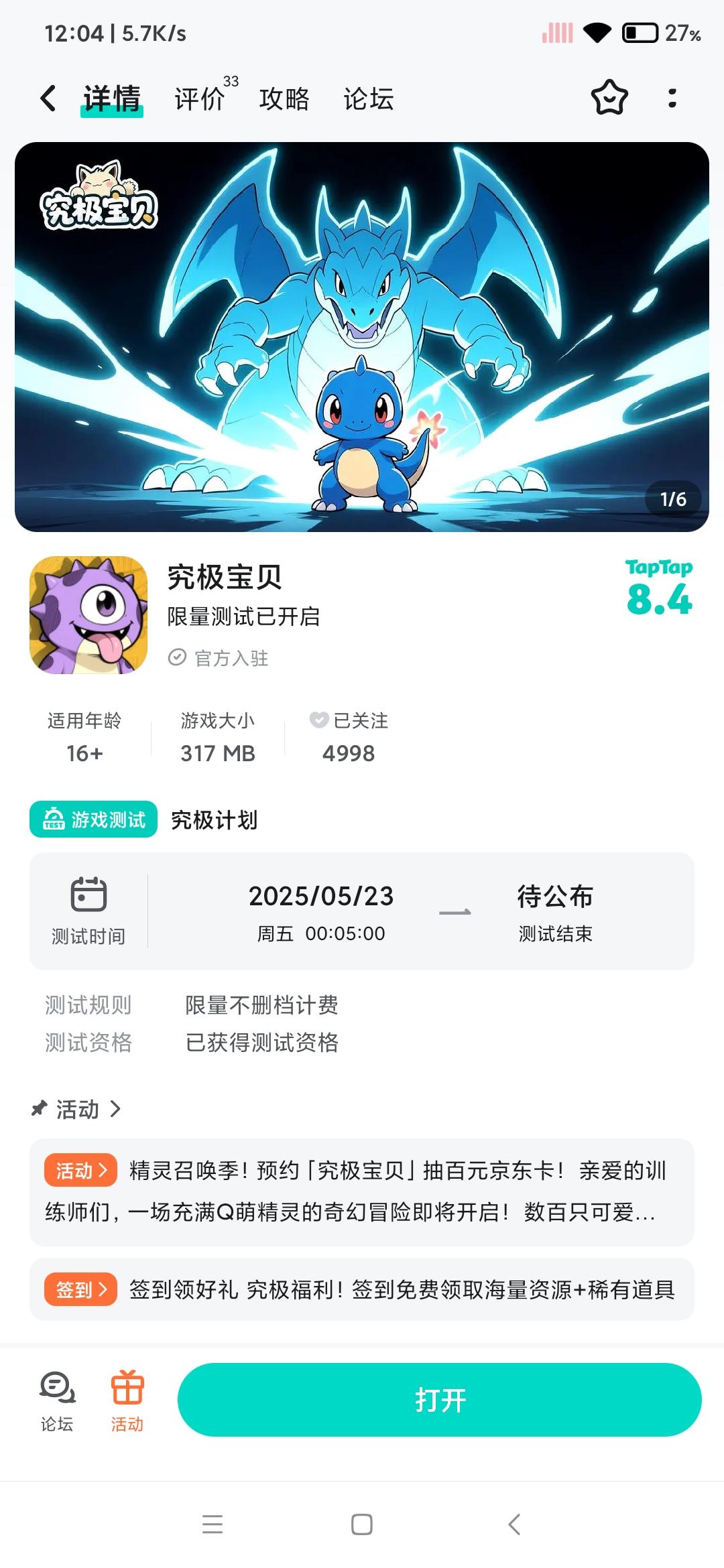Tap the back arrow to leave detail page
This screenshot has width=724, height=1568.
pos(47,98)
